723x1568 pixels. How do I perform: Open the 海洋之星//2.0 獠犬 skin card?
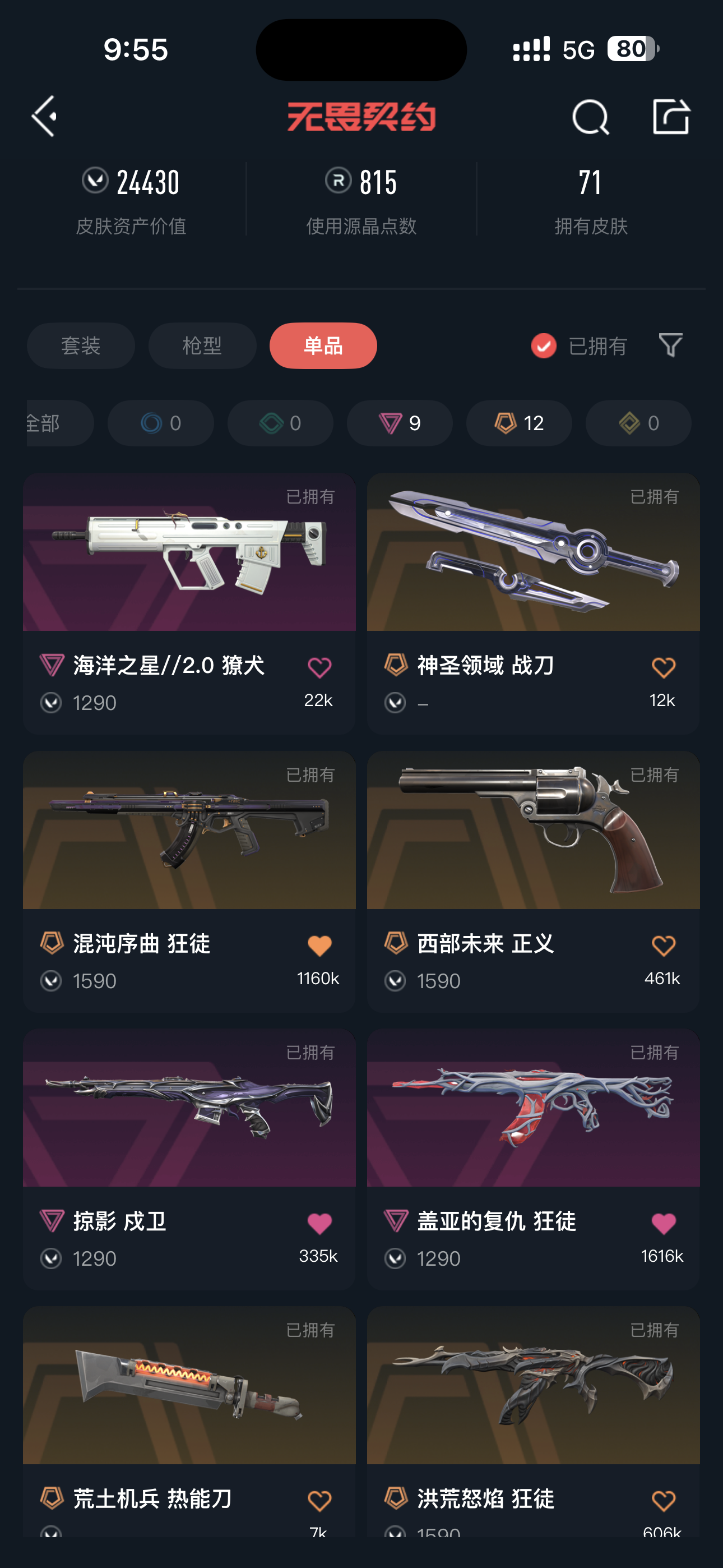pyautogui.click(x=189, y=553)
